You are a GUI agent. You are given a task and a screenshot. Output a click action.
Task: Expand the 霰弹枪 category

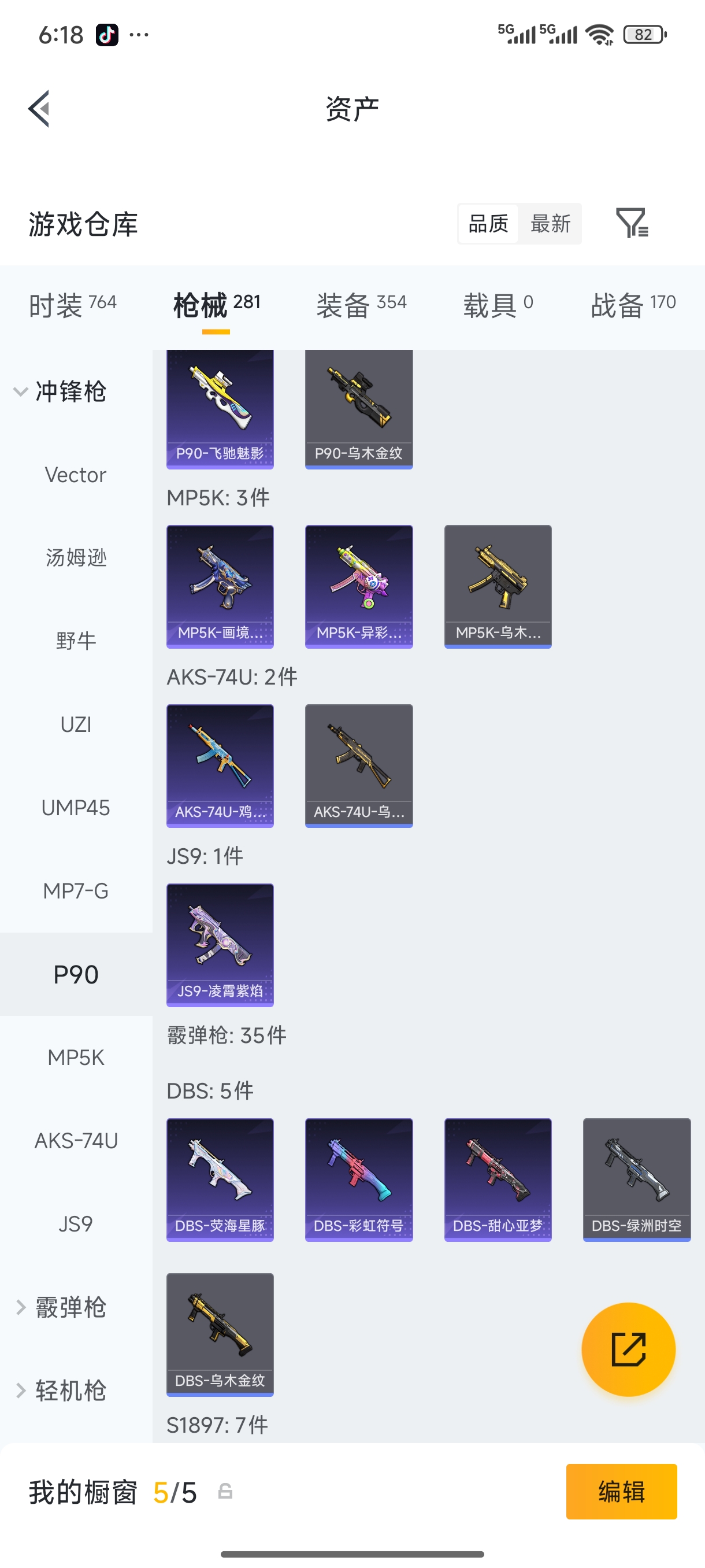[x=61, y=1307]
